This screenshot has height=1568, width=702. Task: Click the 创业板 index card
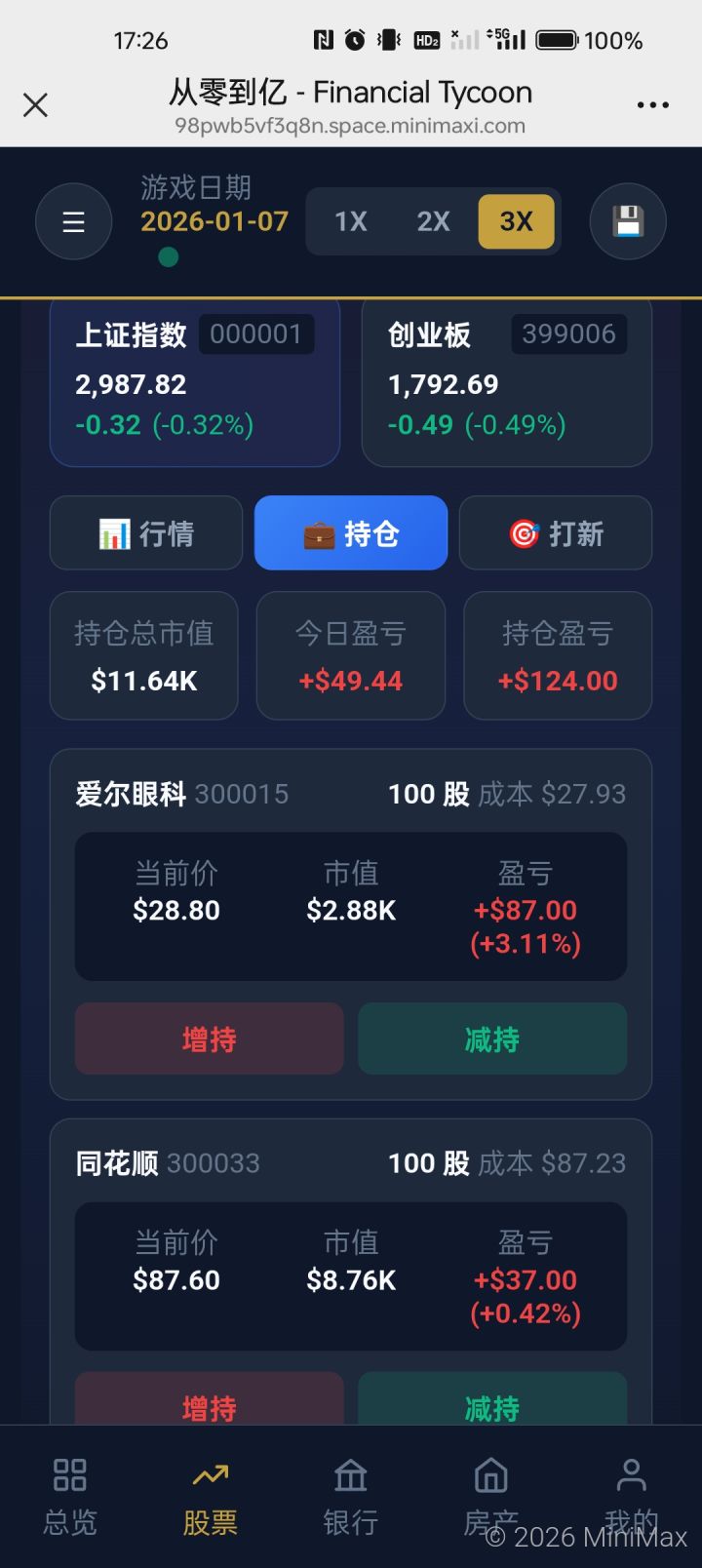[x=505, y=383]
